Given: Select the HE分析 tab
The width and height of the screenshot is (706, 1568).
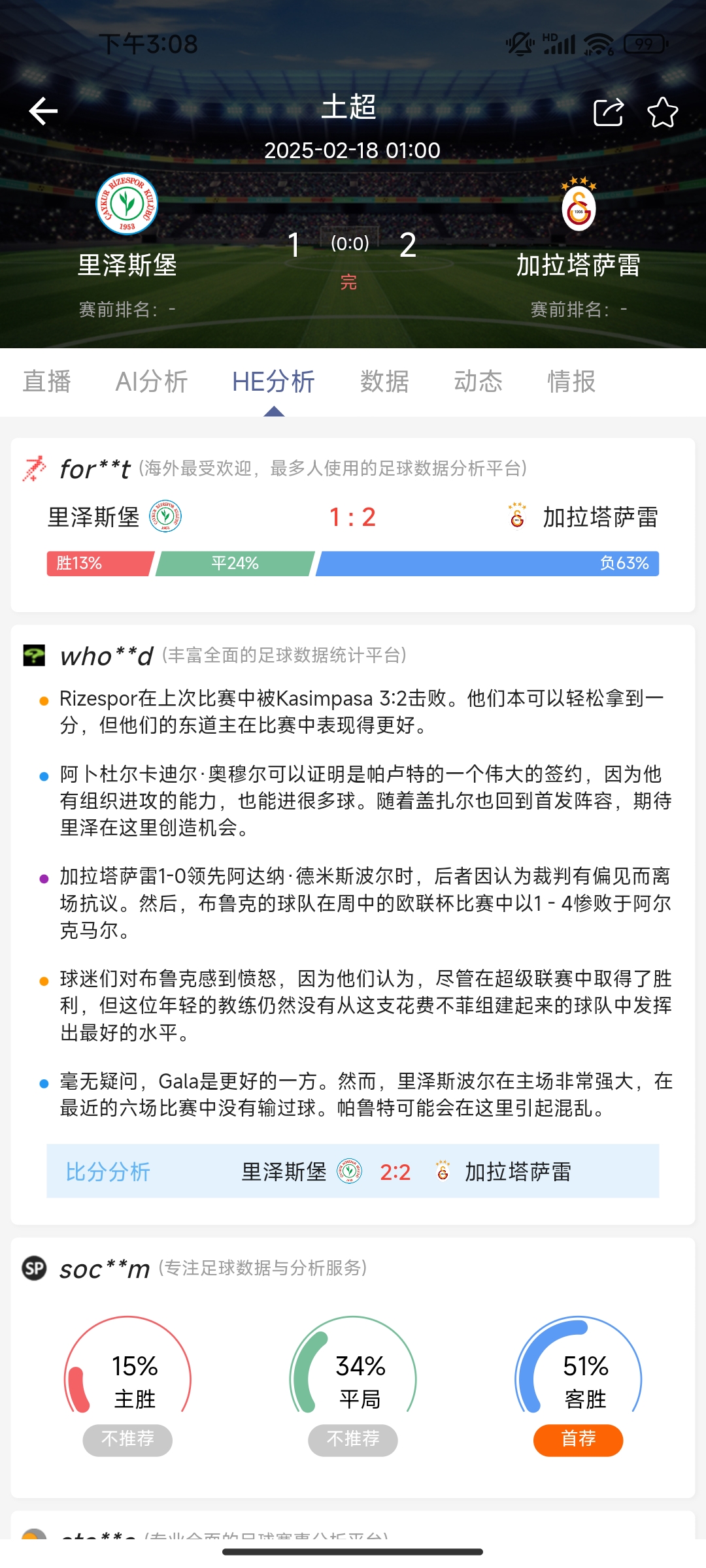Looking at the screenshot, I should (x=273, y=382).
